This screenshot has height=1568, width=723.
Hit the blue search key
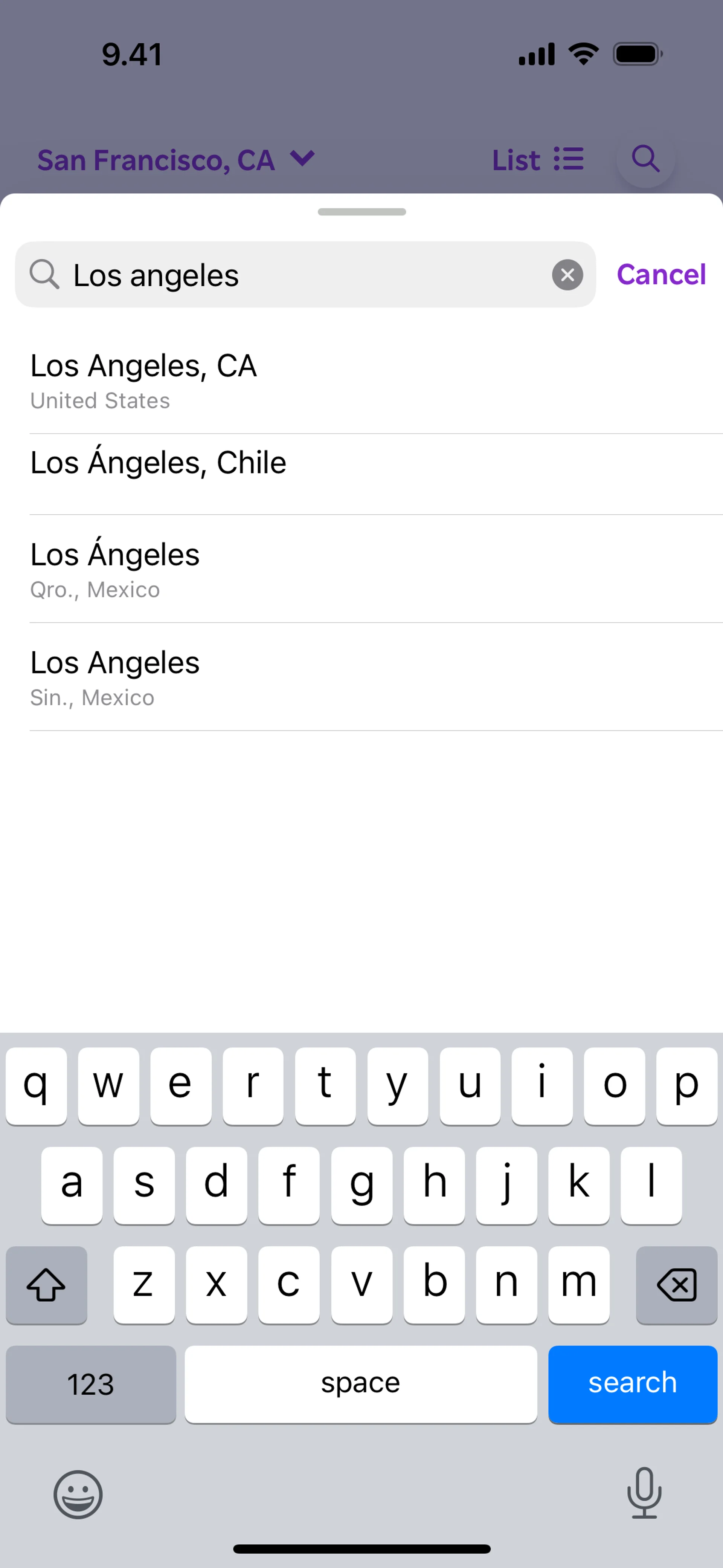click(x=632, y=1383)
